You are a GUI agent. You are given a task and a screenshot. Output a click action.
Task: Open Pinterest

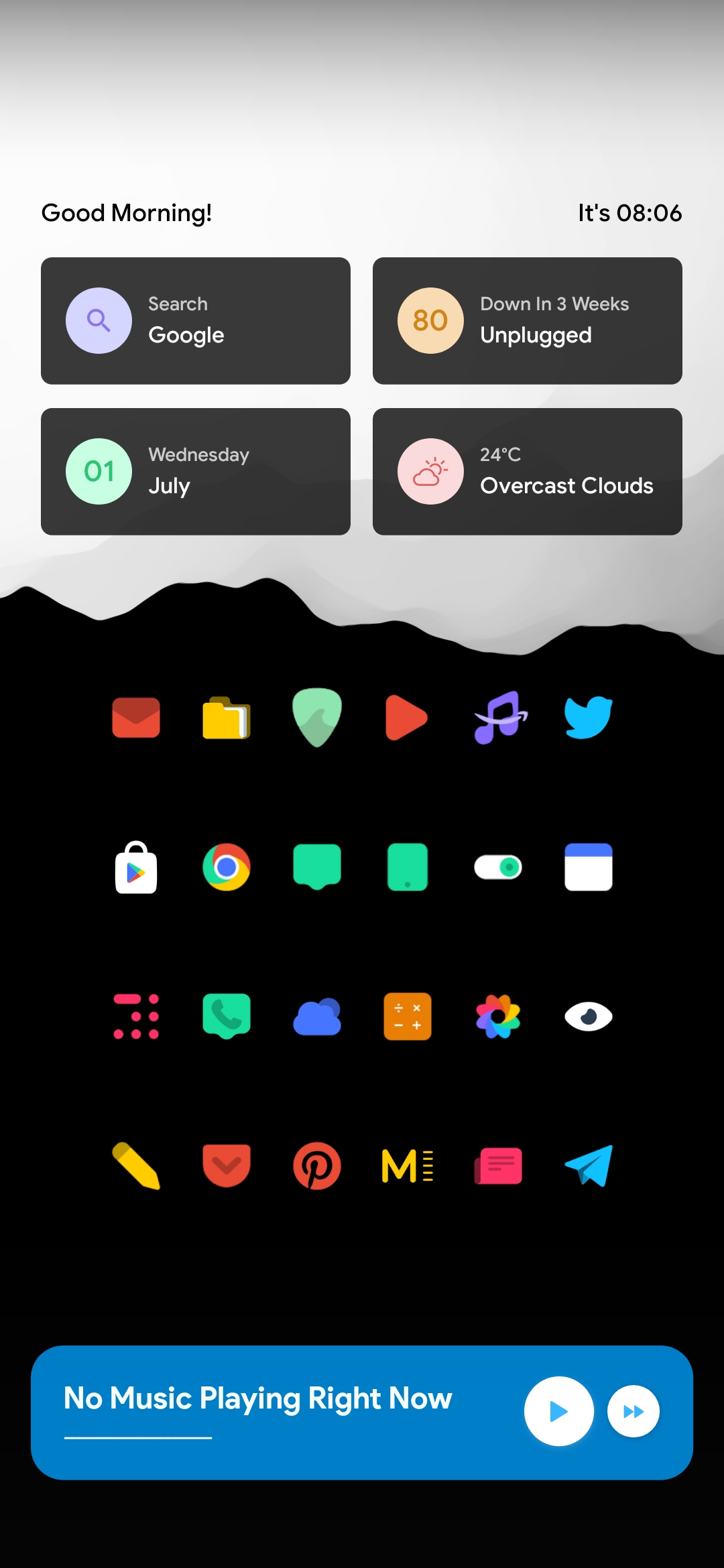point(317,1166)
